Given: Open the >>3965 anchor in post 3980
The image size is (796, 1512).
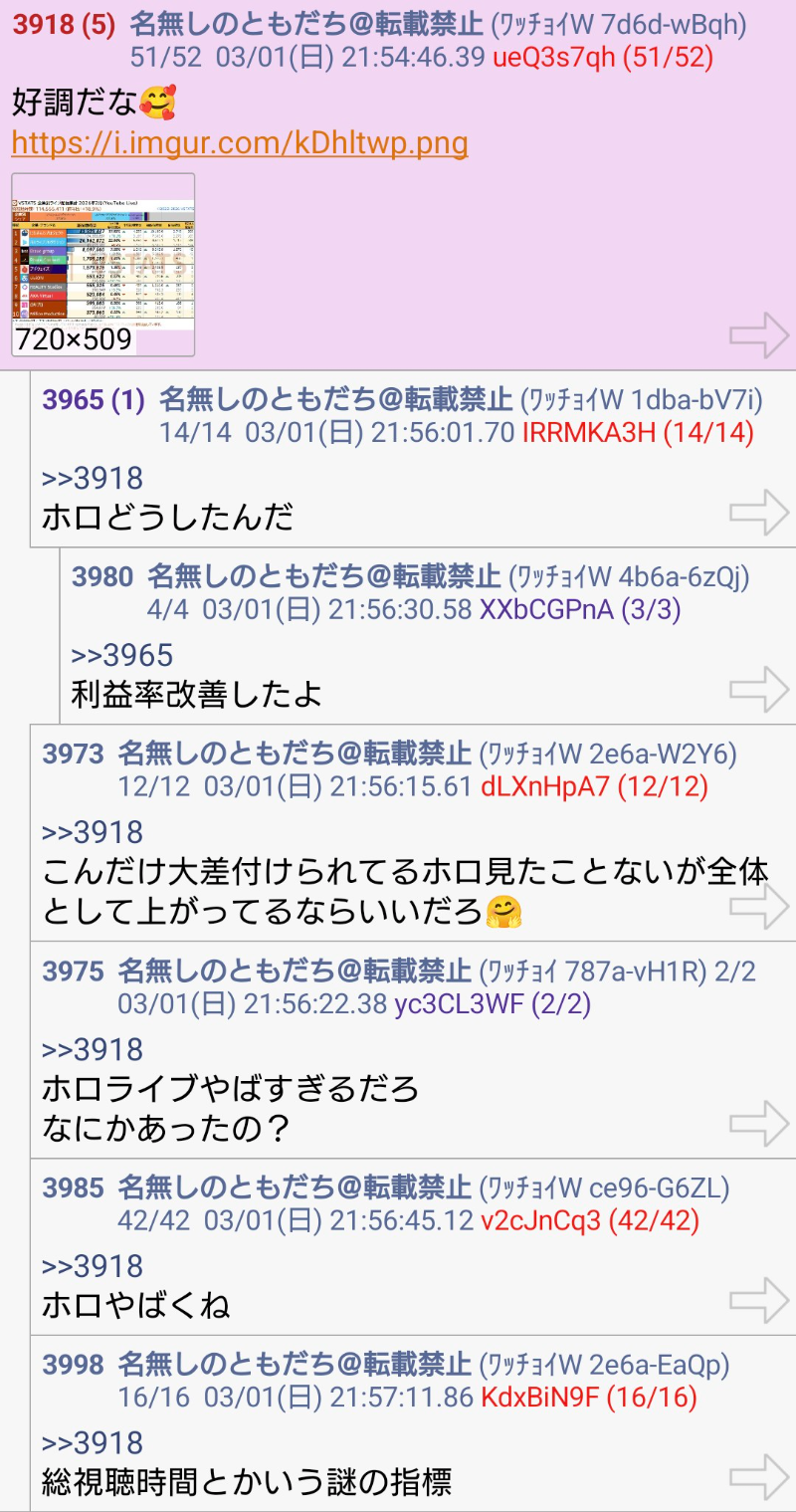Looking at the screenshot, I should pos(122,655).
